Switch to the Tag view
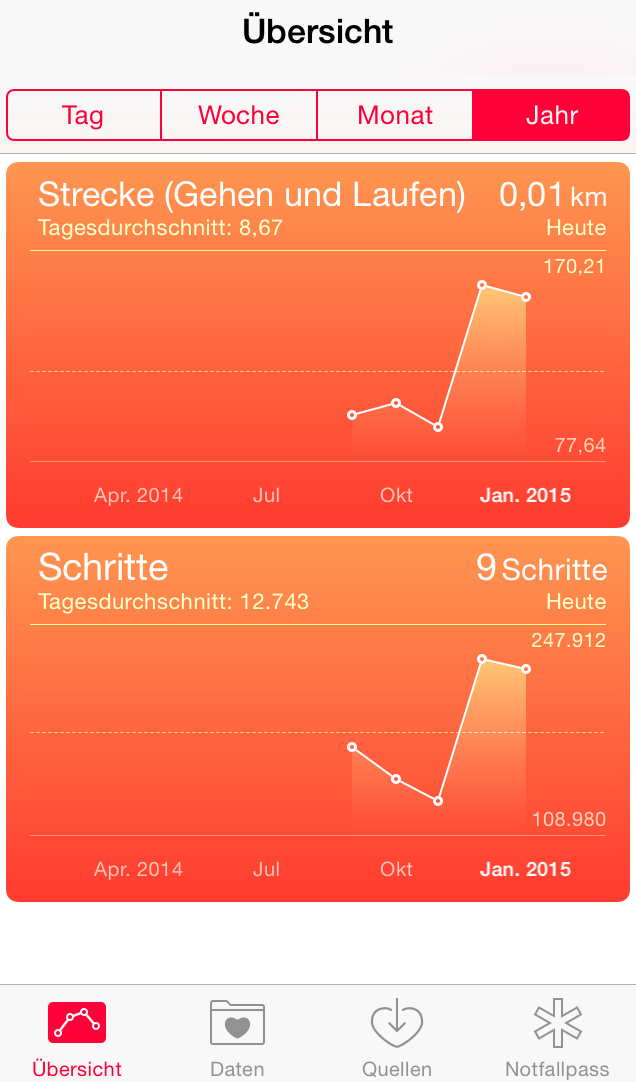Screen dimensions: 636x1082 point(83,115)
